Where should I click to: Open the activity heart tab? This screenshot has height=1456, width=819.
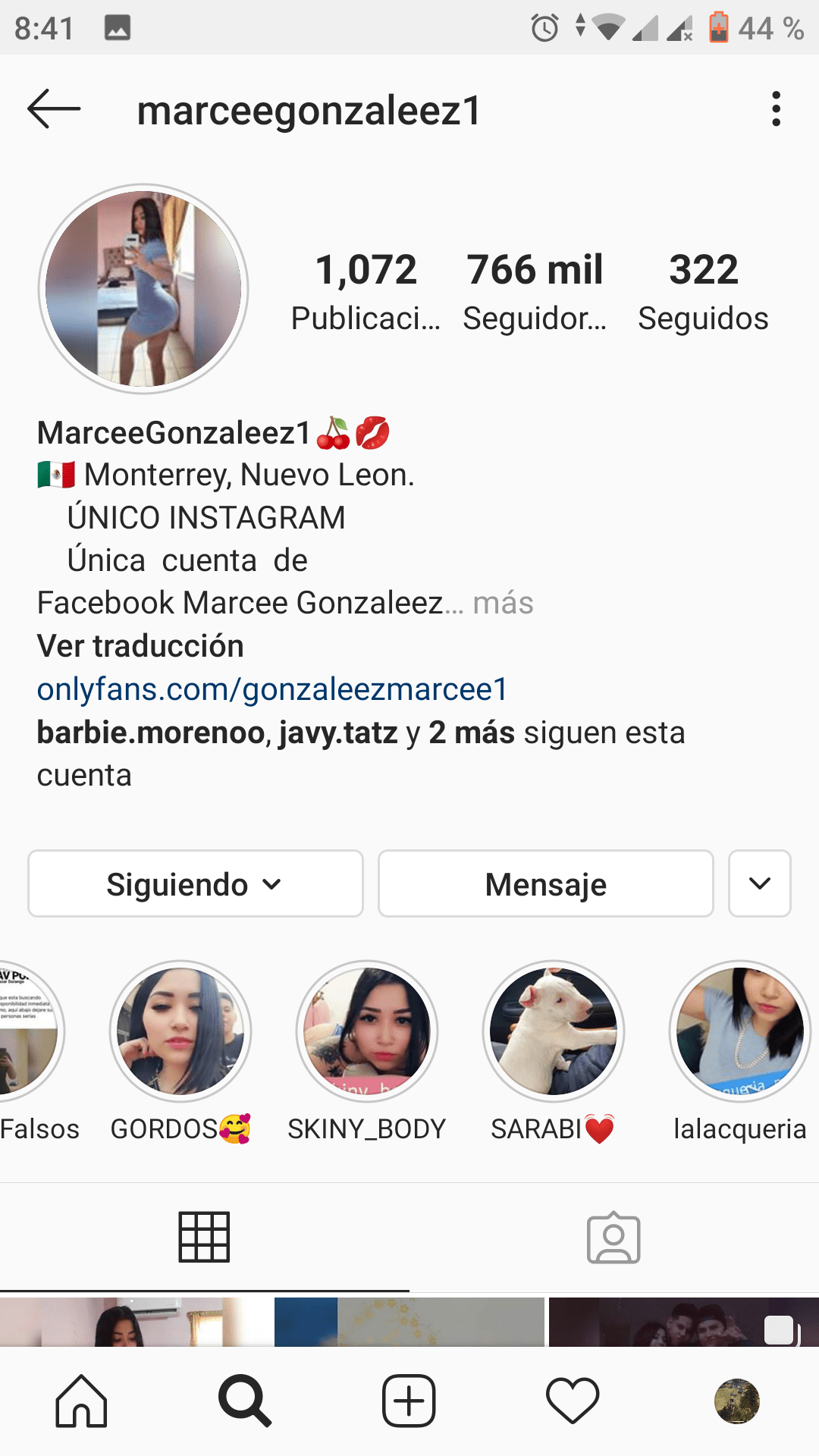point(573,1401)
